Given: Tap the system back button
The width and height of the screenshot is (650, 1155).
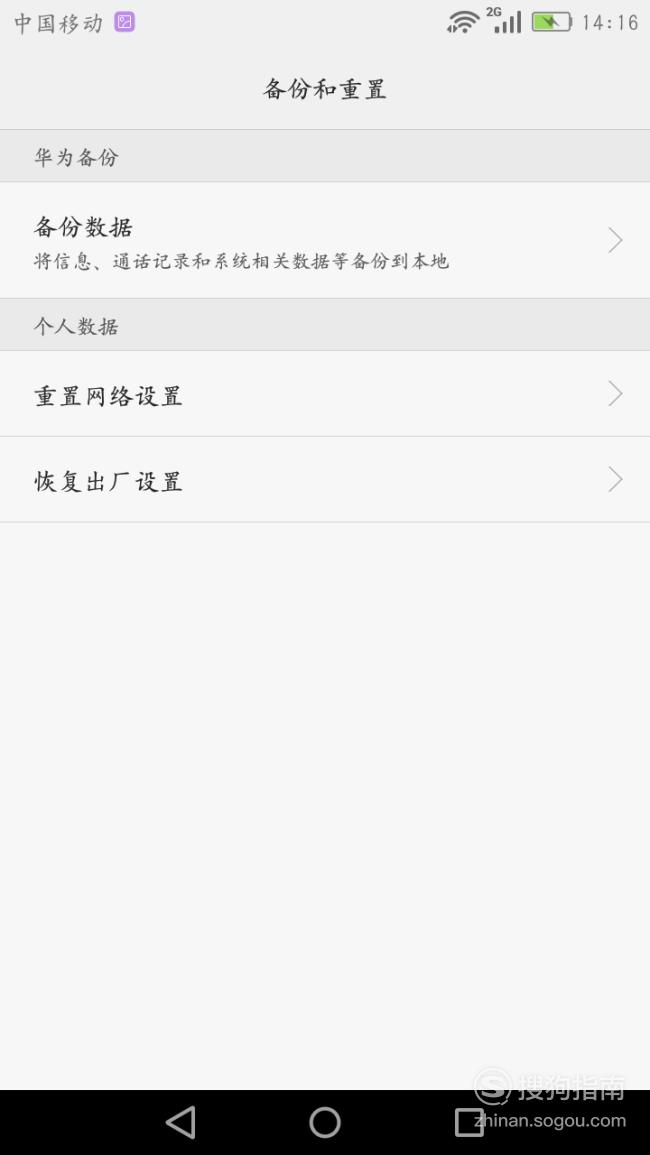Looking at the screenshot, I should coord(181,1123).
